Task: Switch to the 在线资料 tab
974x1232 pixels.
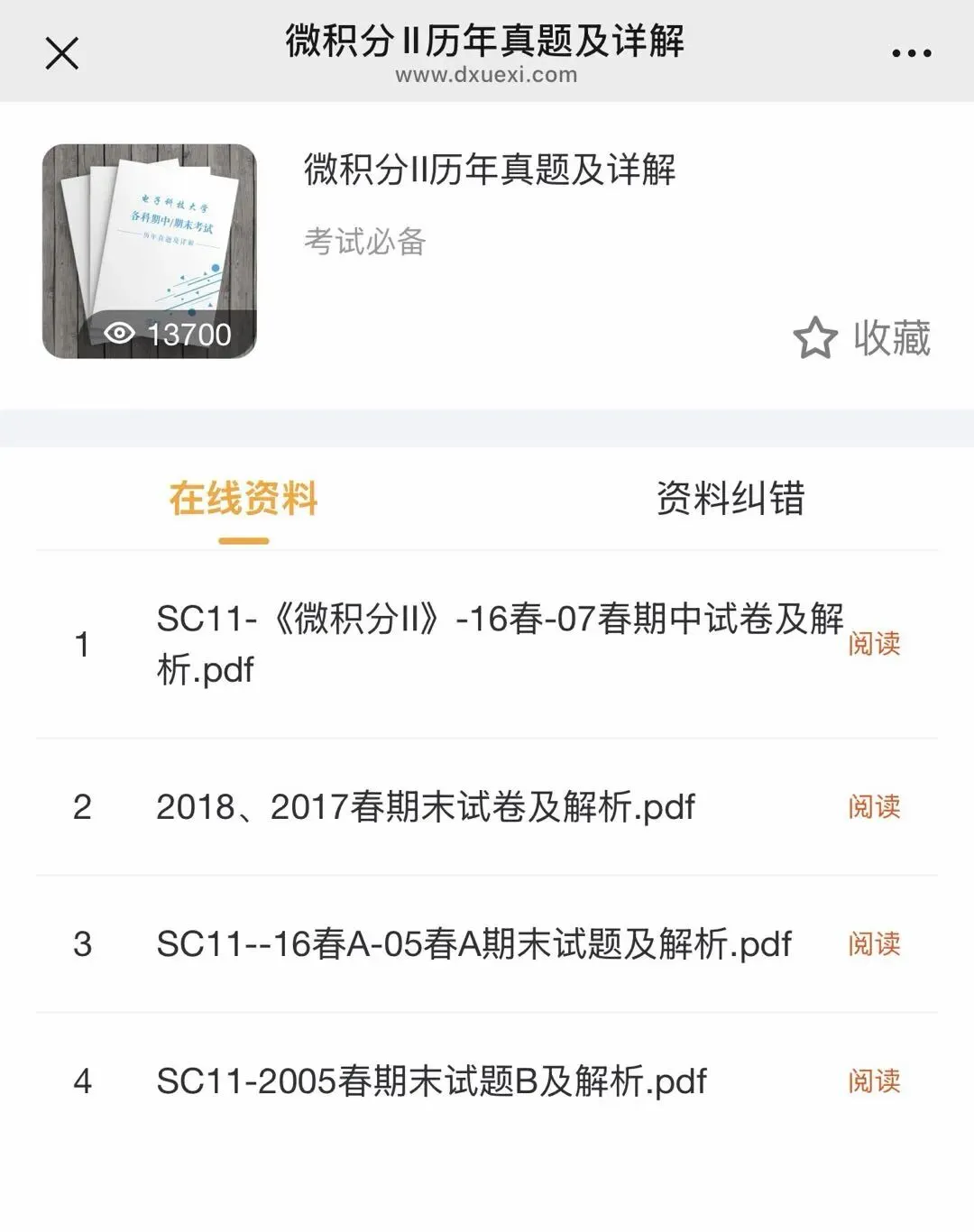Action: pyautogui.click(x=243, y=499)
